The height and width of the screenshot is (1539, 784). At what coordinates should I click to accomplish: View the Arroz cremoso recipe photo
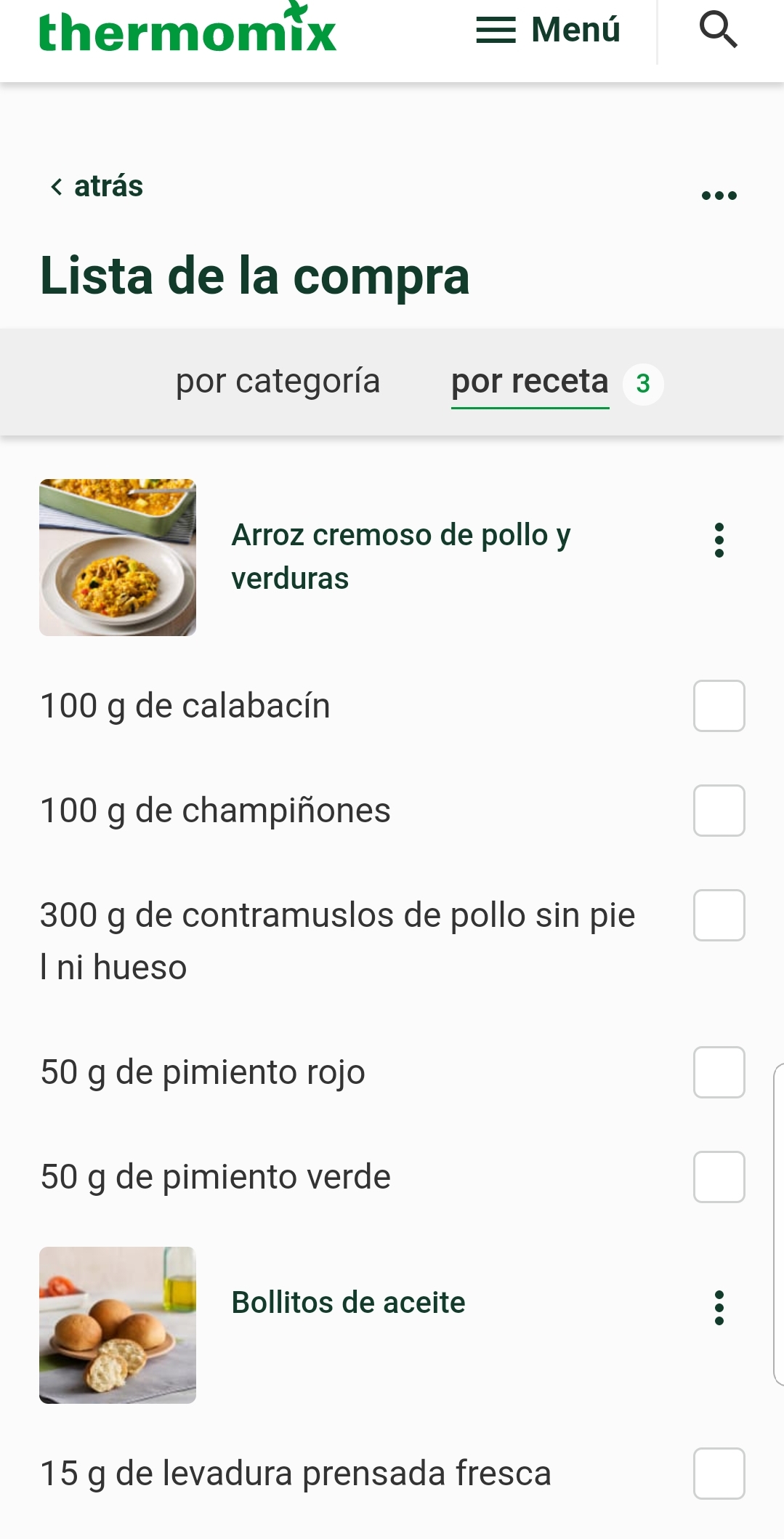coord(118,558)
